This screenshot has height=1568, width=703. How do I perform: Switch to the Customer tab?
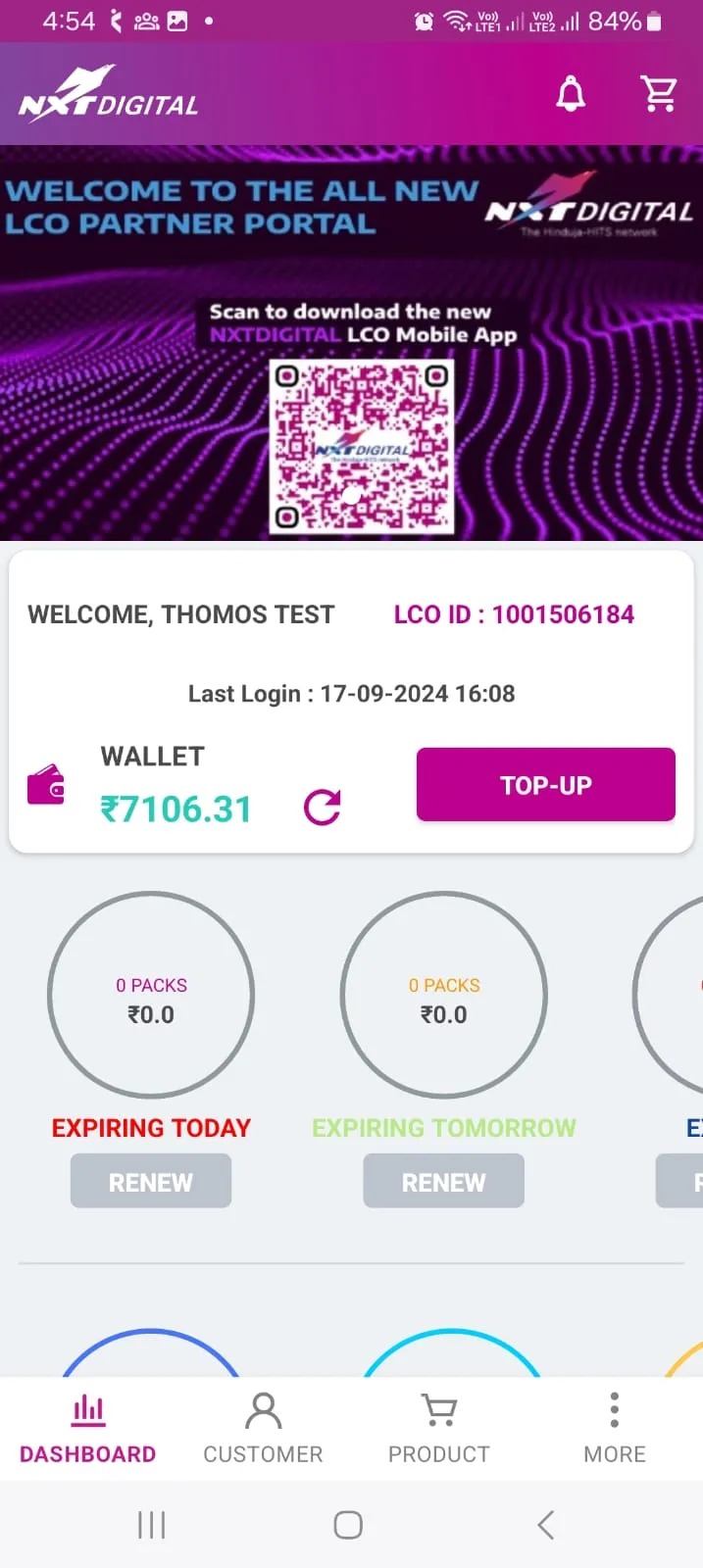tap(263, 1429)
